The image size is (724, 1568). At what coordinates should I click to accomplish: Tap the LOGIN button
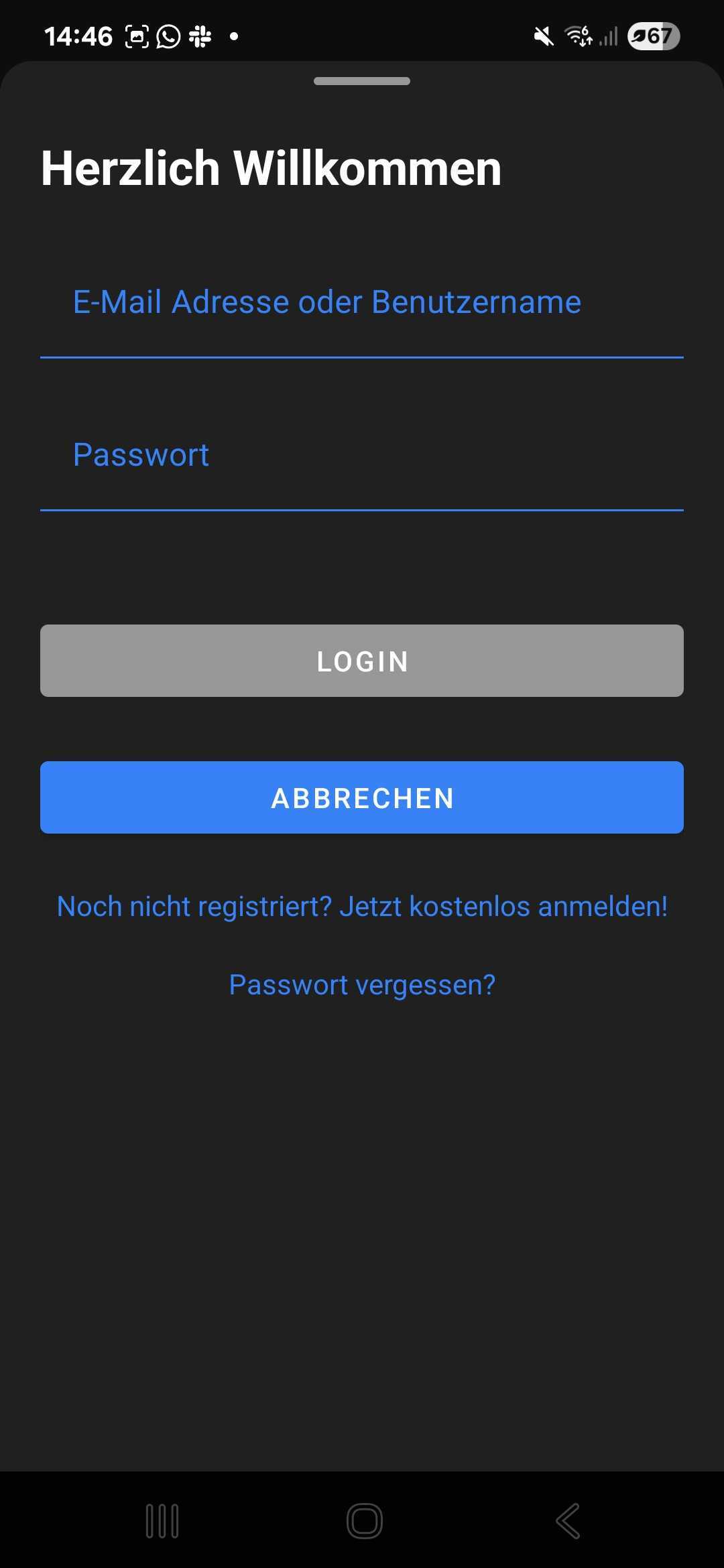(362, 661)
